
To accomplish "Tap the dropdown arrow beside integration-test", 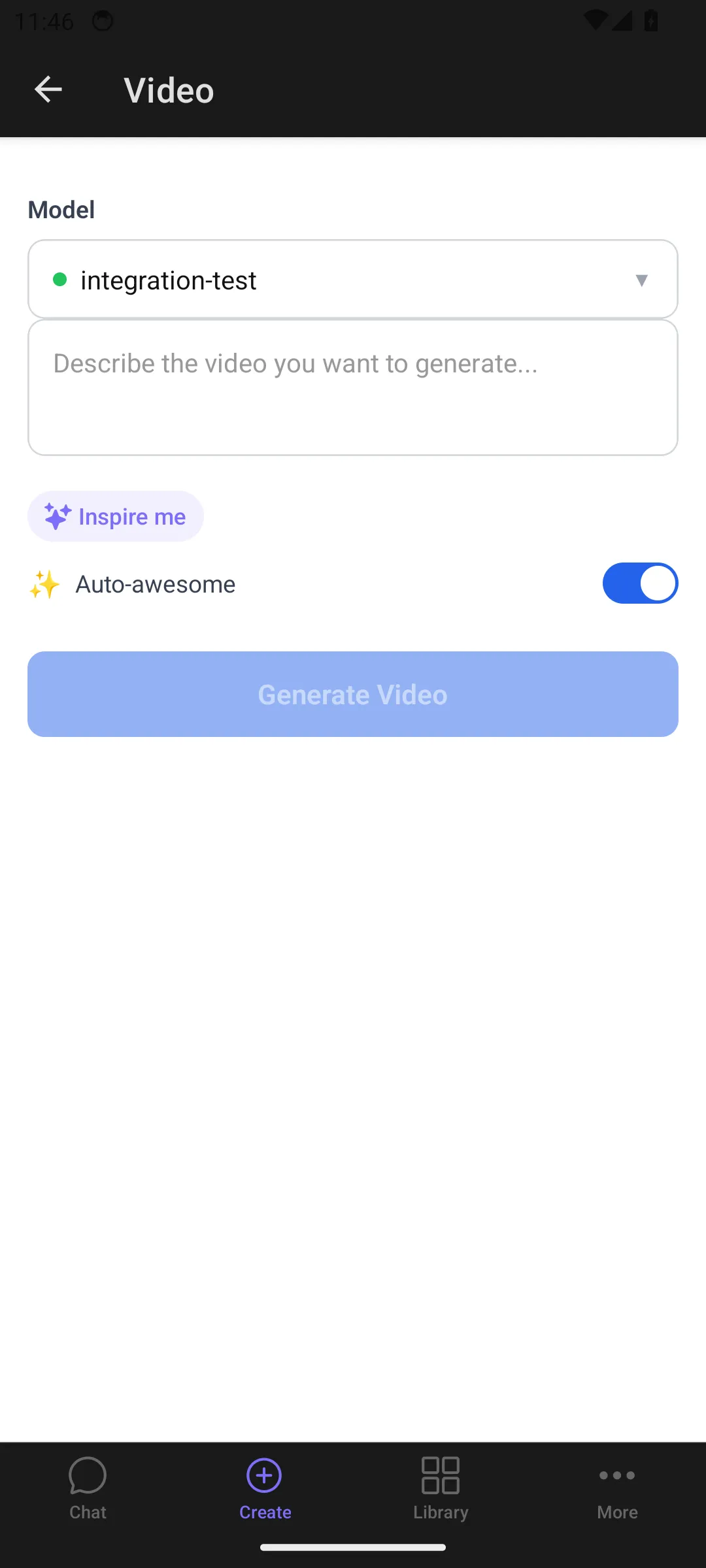I will [x=641, y=280].
